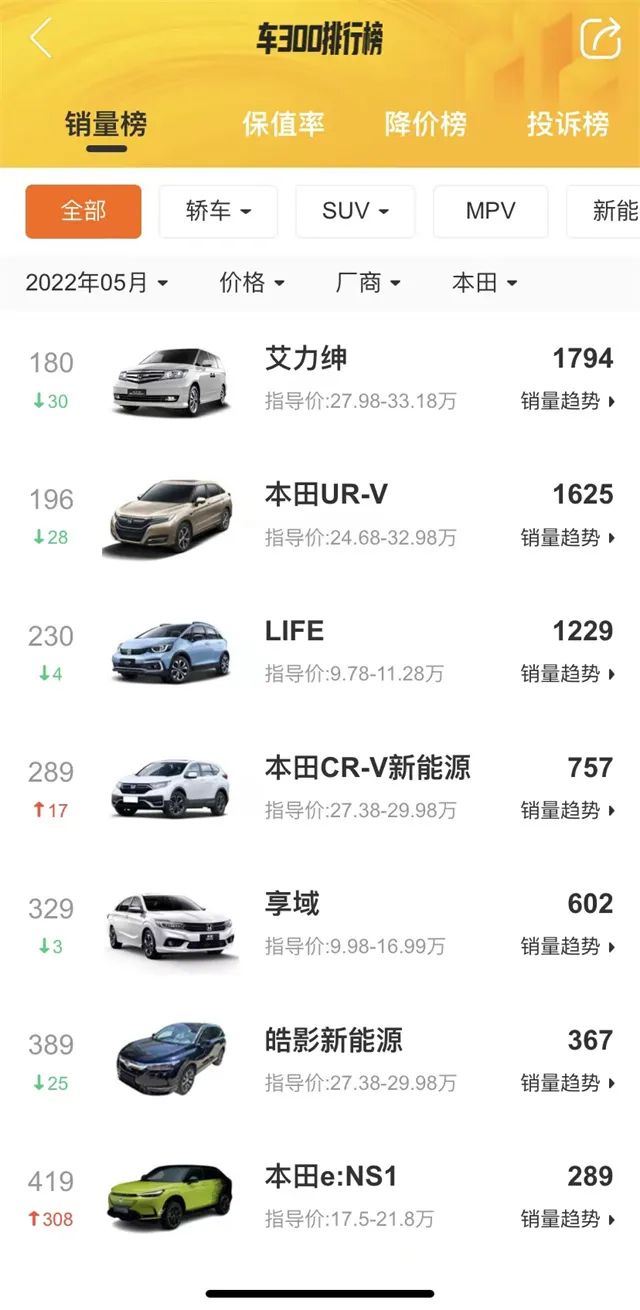
Task: Expand the SUV category dropdown
Action: click(x=354, y=211)
